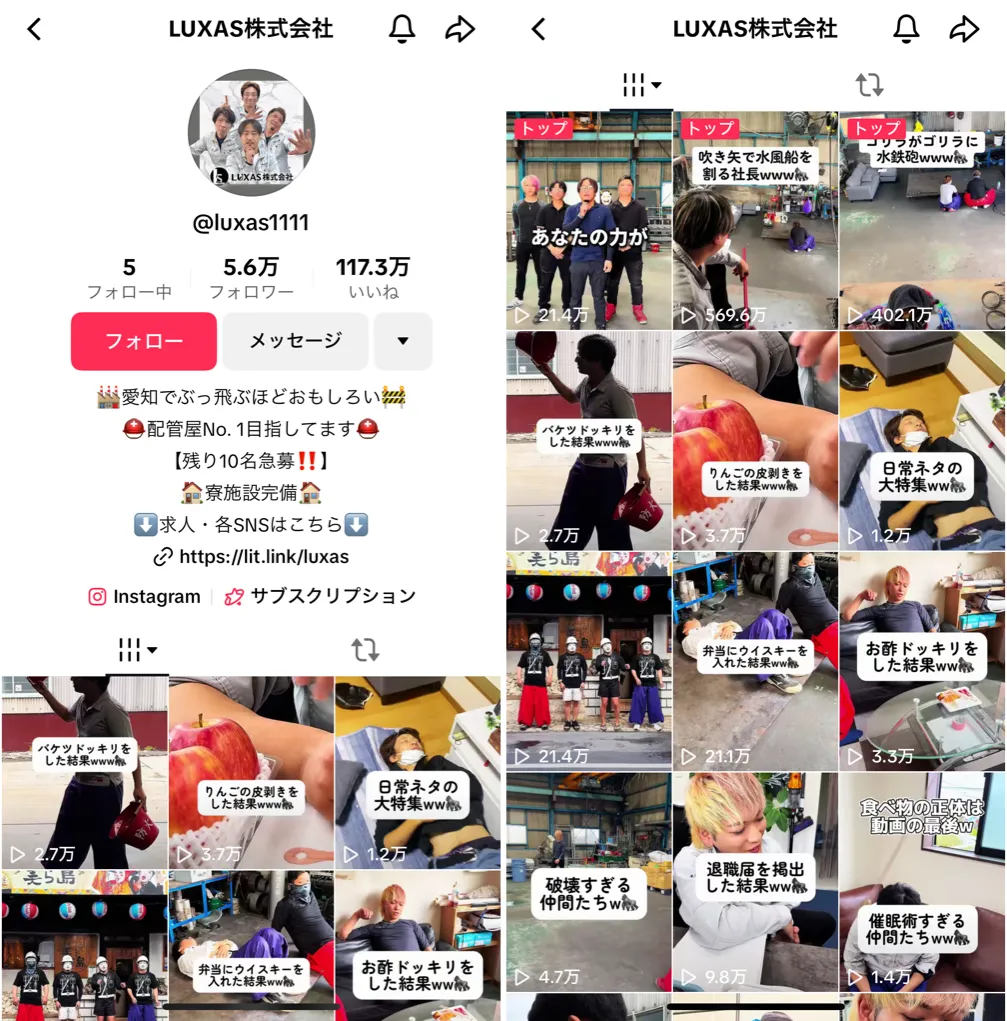Expand the arrow dropdown beside メッセージ
The height and width of the screenshot is (1021, 1007).
(x=402, y=341)
